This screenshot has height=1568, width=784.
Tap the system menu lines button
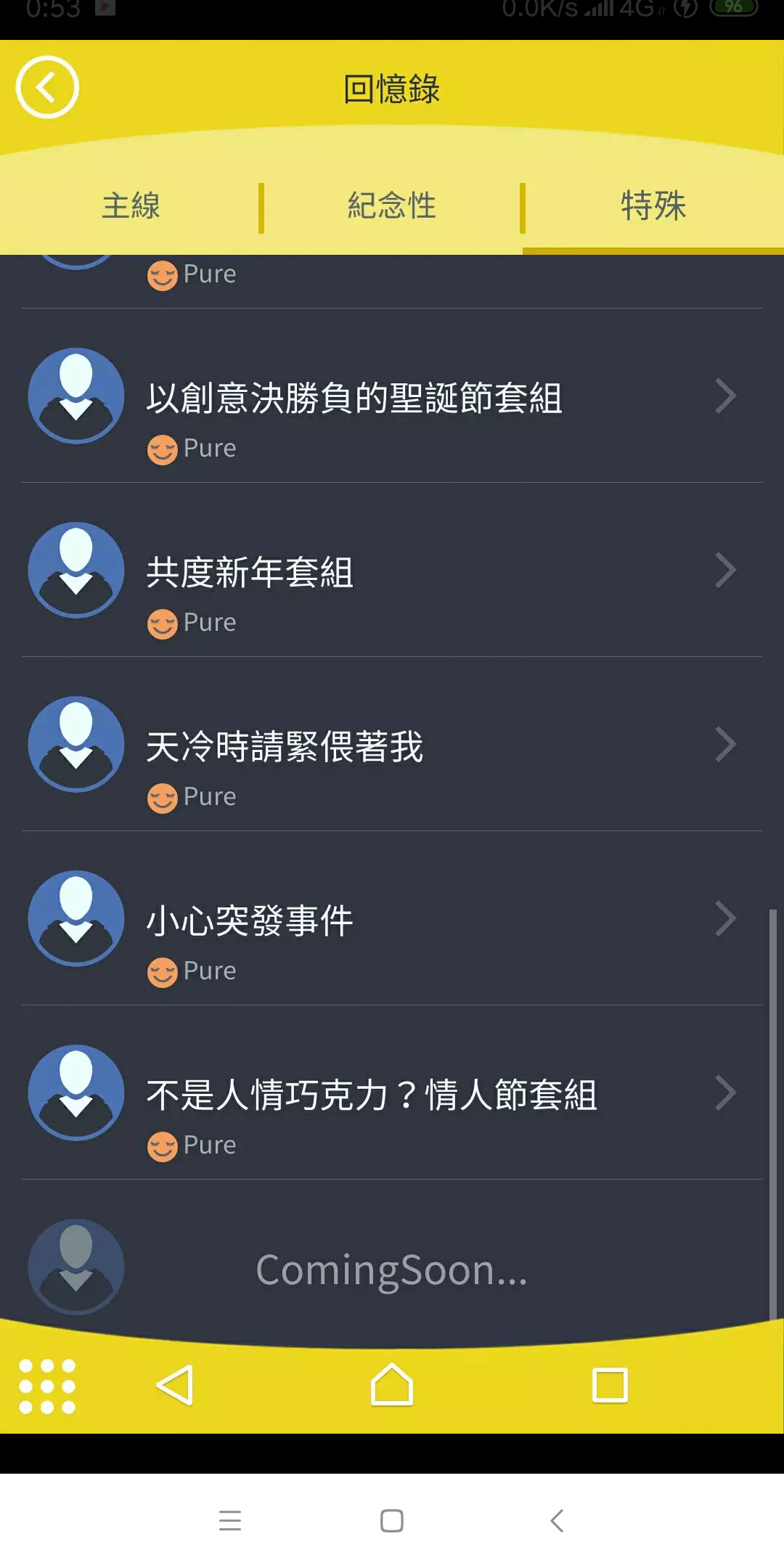tap(230, 1520)
